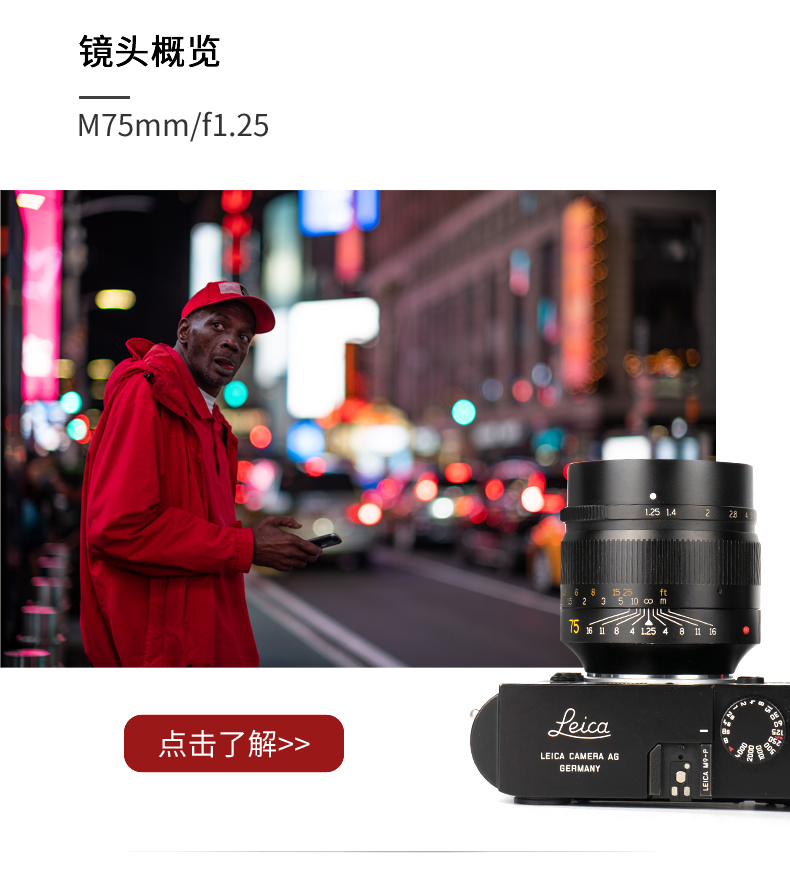Click the white index dot above the aperture ring
The width and height of the screenshot is (790, 877).
[653, 495]
